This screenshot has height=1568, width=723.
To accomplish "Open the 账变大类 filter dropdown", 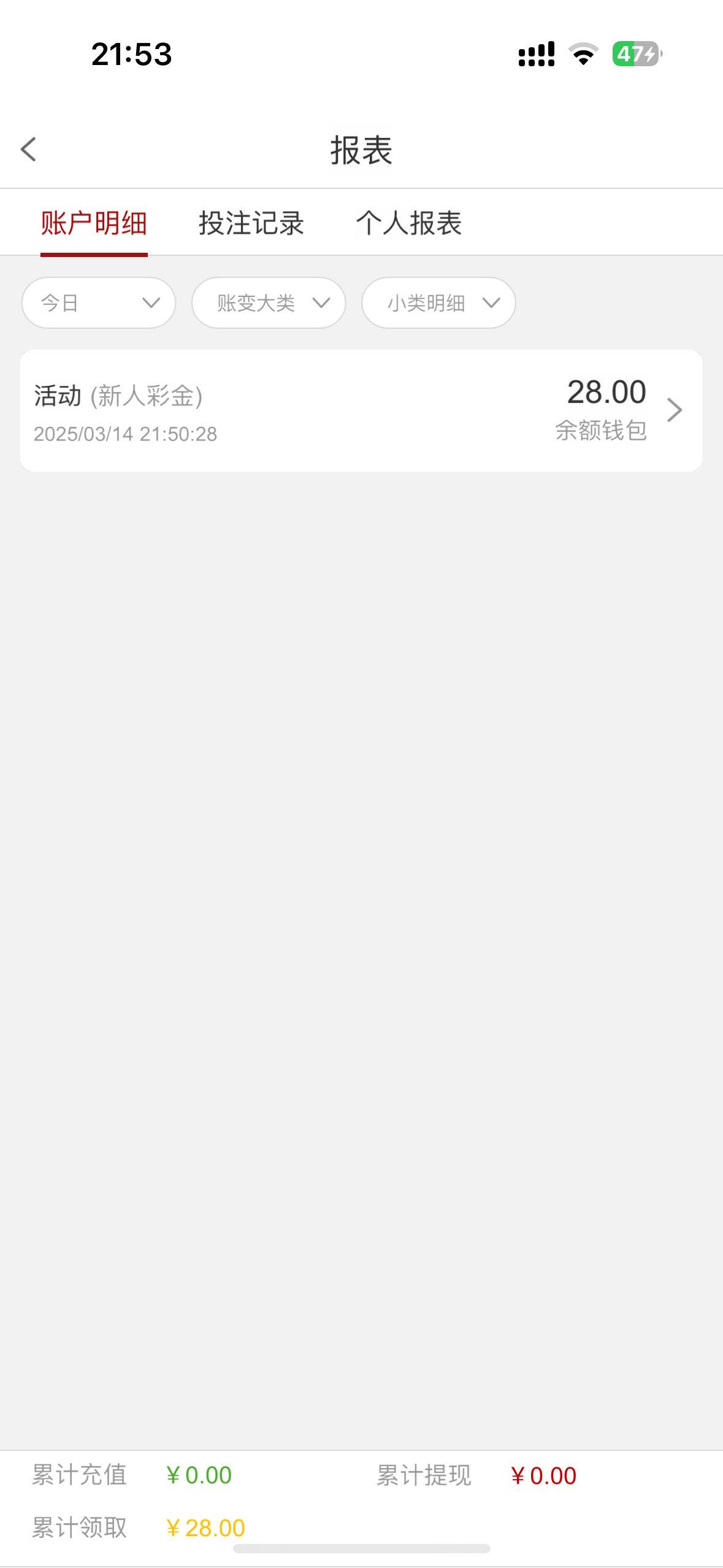I will pos(269,302).
